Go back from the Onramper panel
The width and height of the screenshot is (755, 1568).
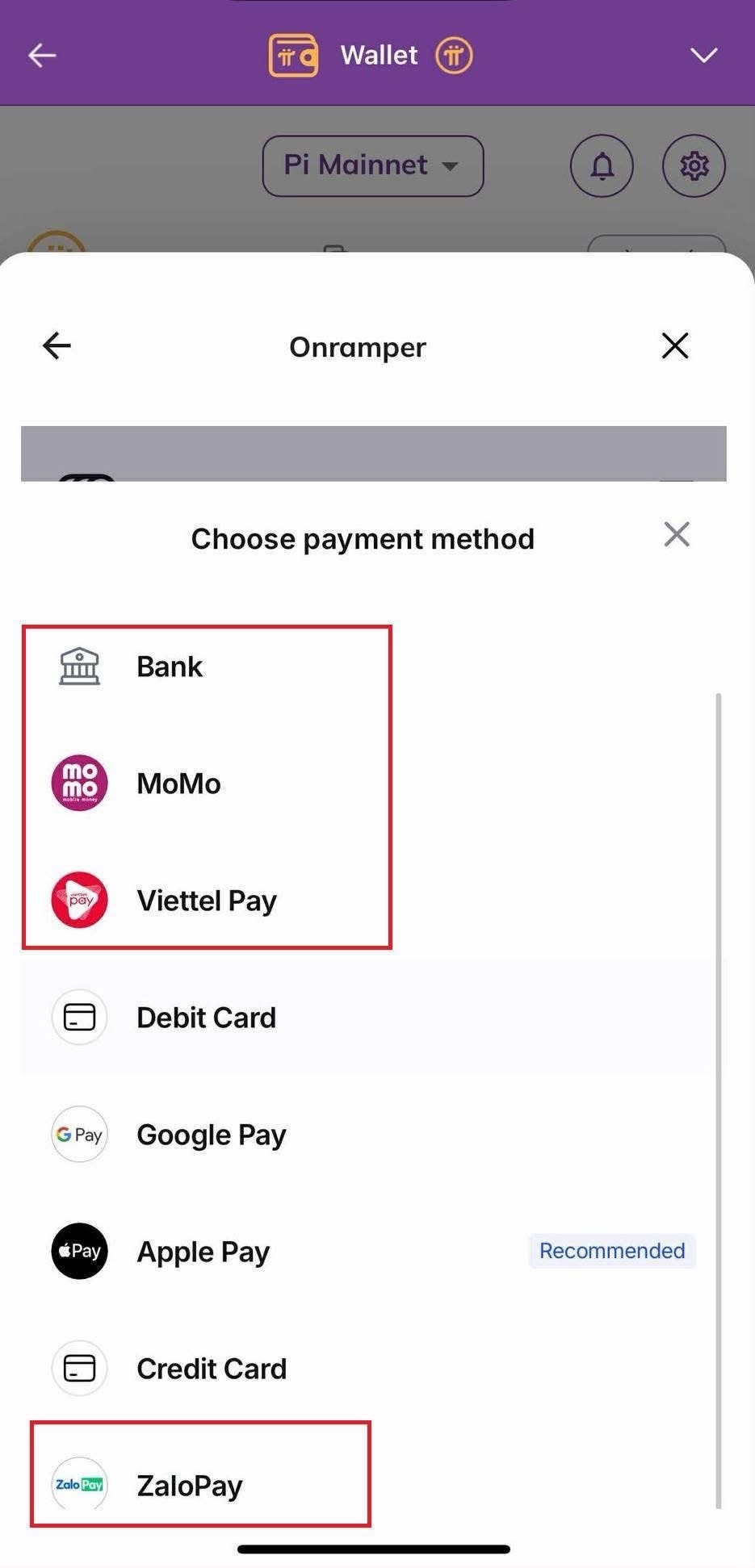[57, 346]
